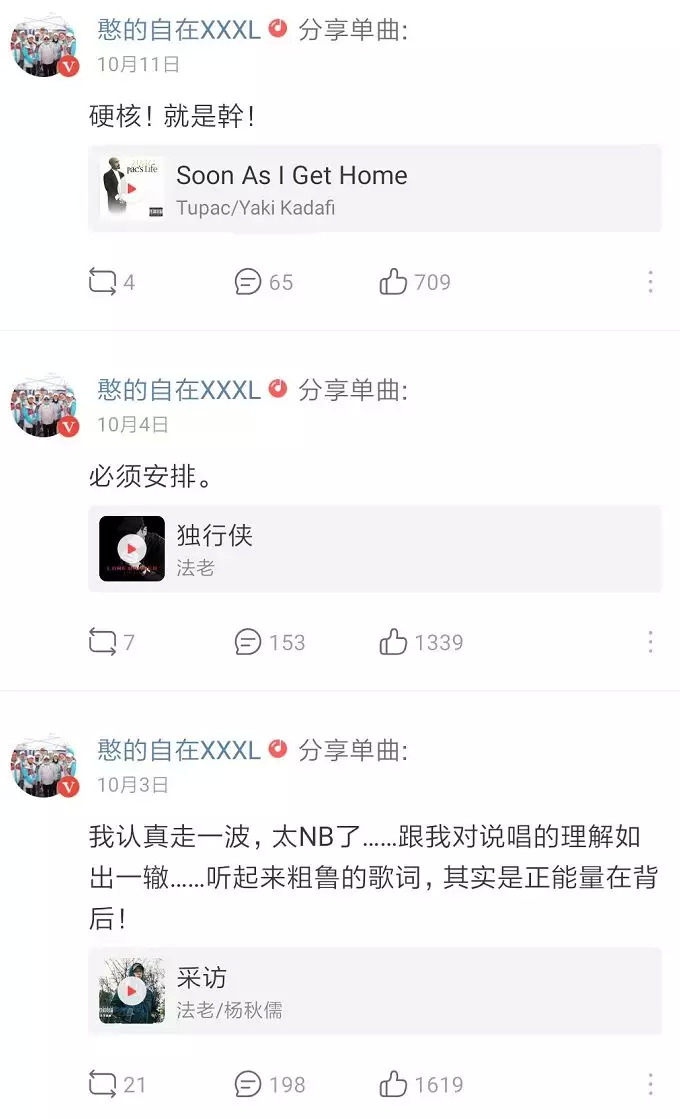This screenshot has width=680, height=1119.
Task: Open the overflow menu on the October 3 post
Action: [650, 1085]
